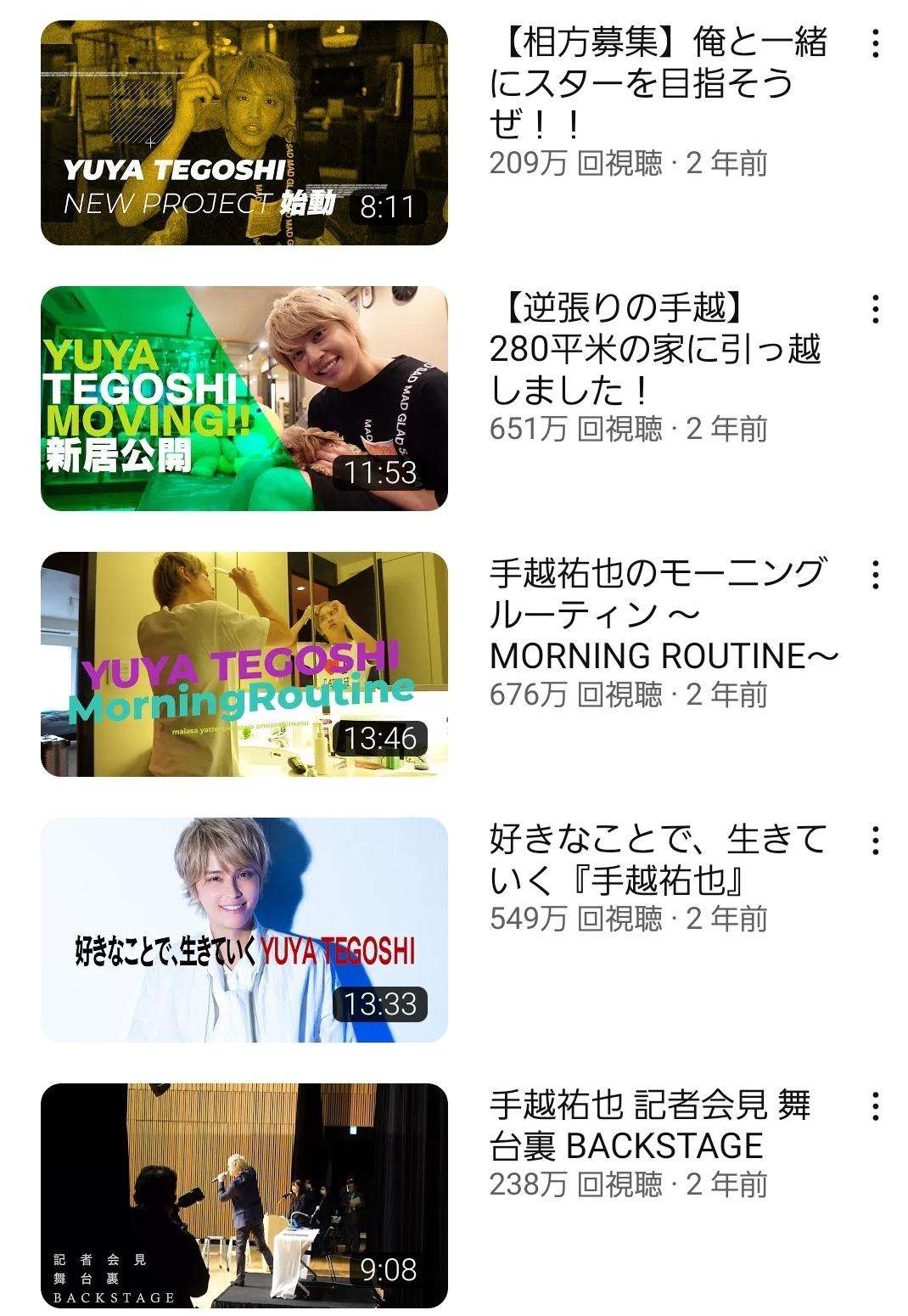Play the 11:53 新居公開 moving video
The width and height of the screenshot is (908, 1316).
(x=244, y=398)
